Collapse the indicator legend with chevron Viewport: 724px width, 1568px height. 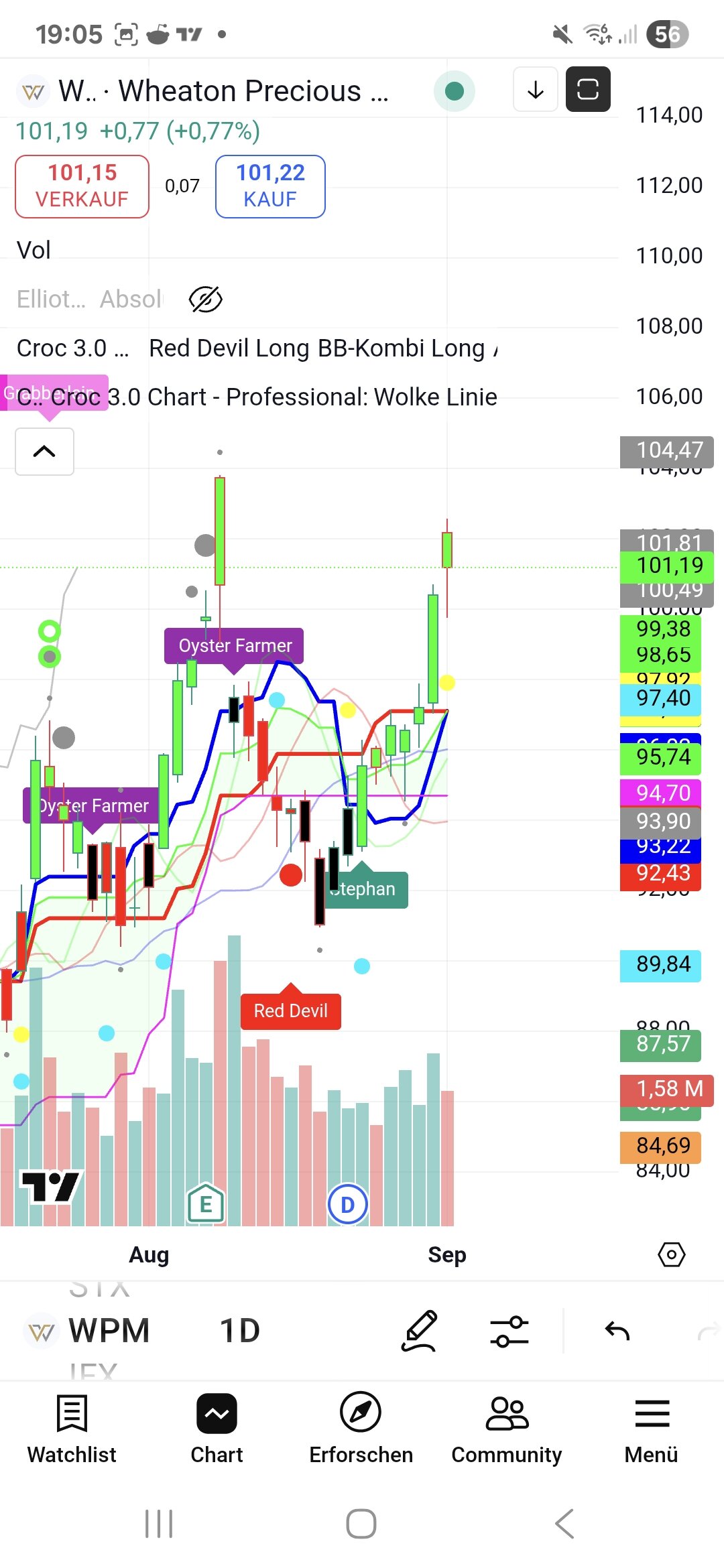tap(44, 452)
